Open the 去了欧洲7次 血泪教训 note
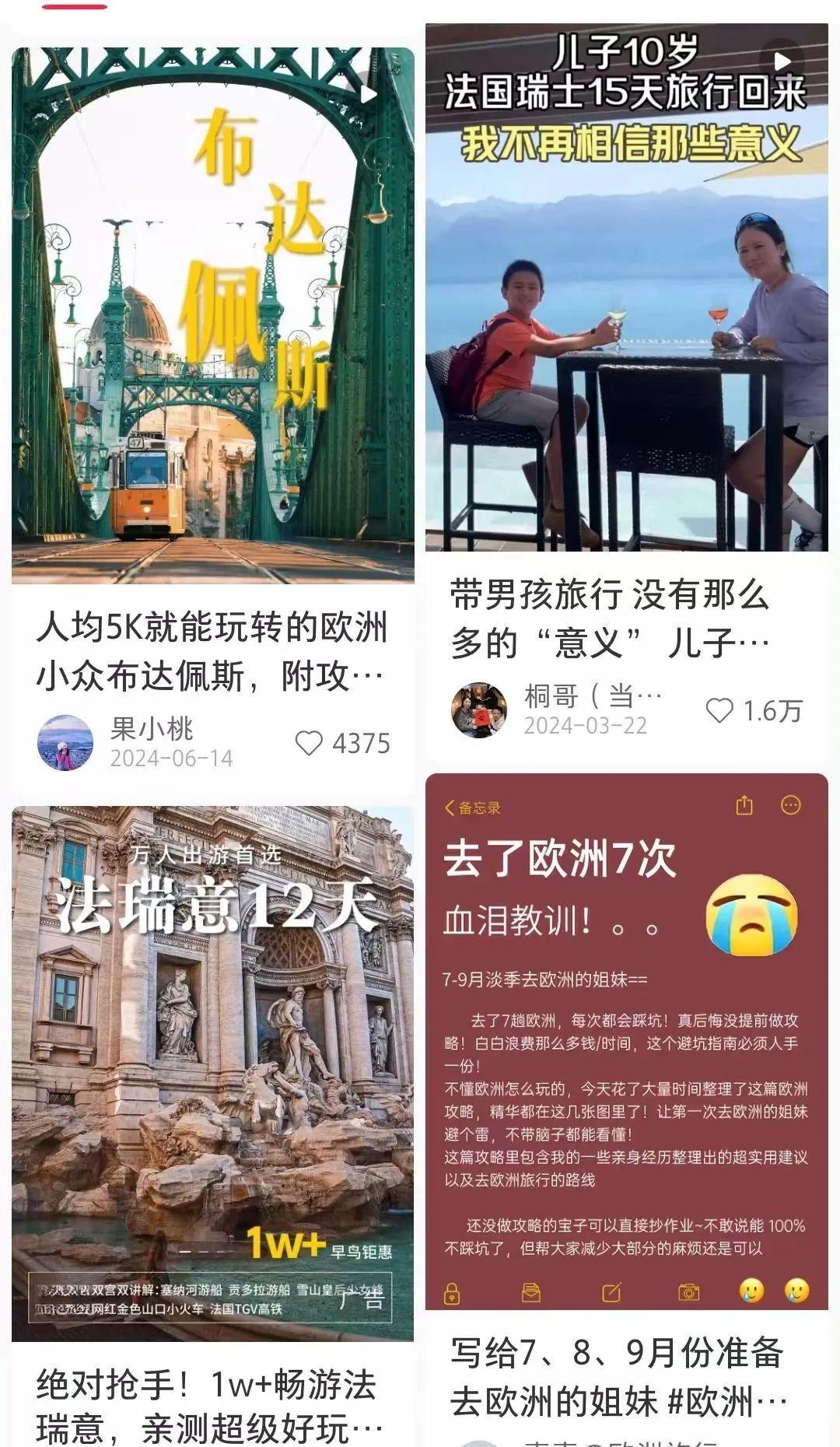This screenshot has height=1447, width=840. [x=626, y=1042]
